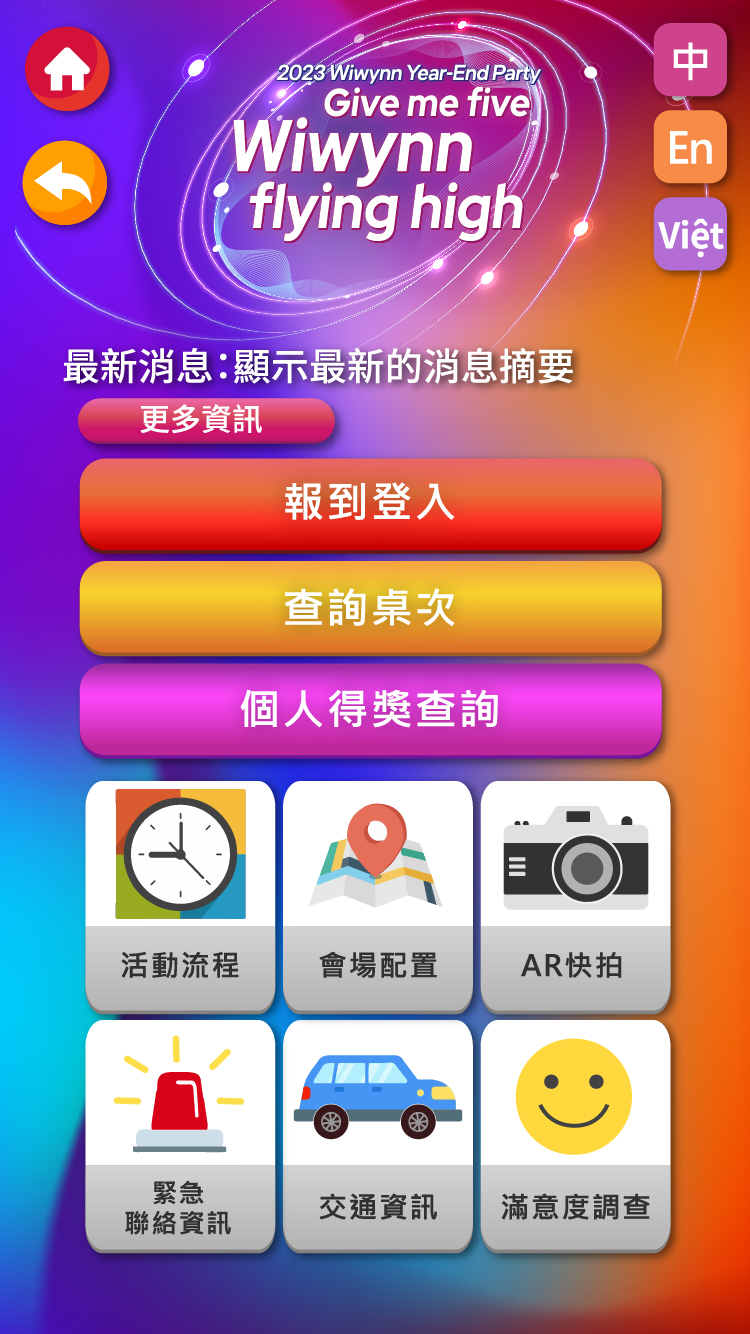This screenshot has width=750, height=1334.
Task: Switch language to English (En)
Action: tap(690, 147)
